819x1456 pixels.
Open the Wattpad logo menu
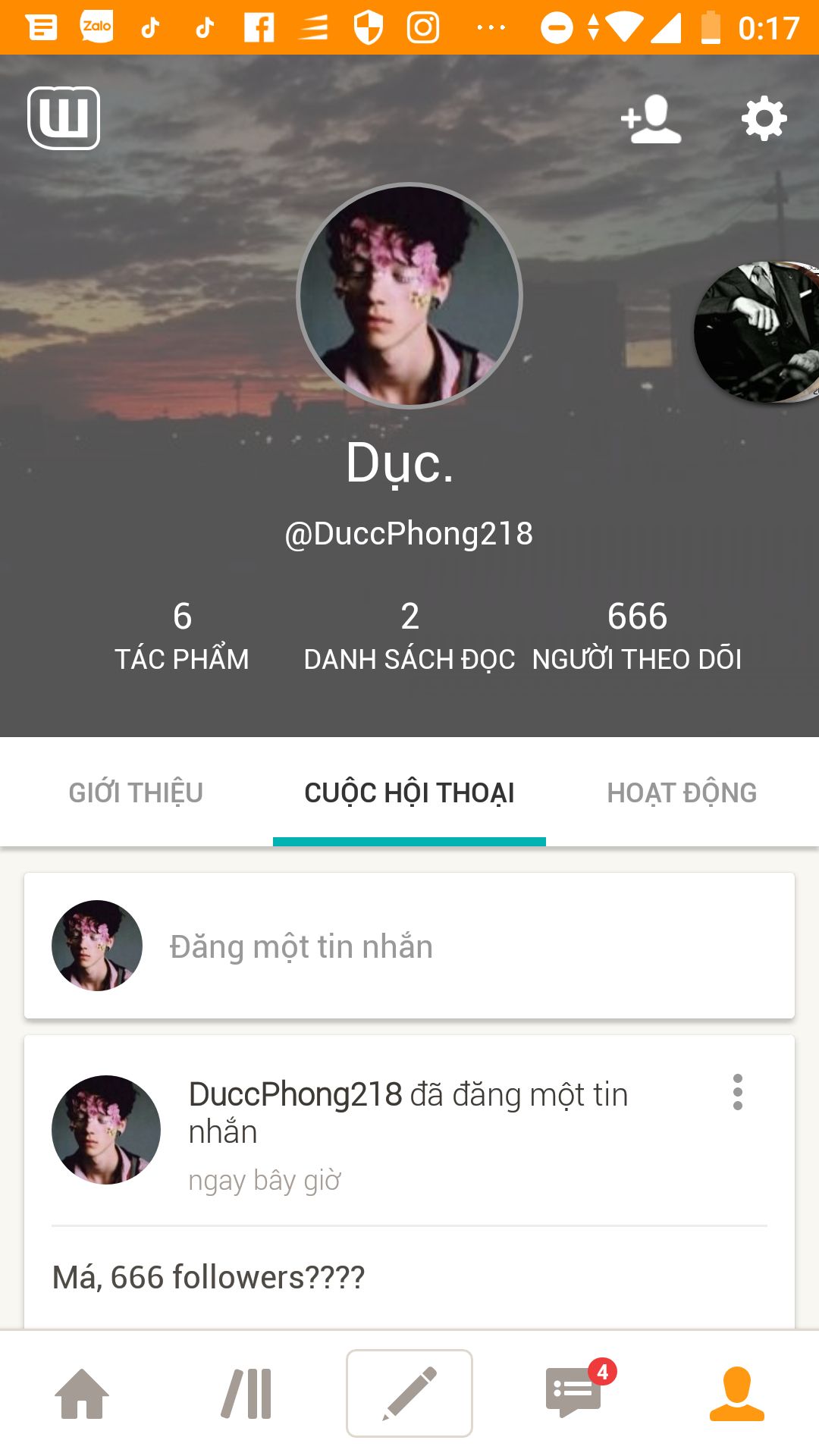pos(64,118)
